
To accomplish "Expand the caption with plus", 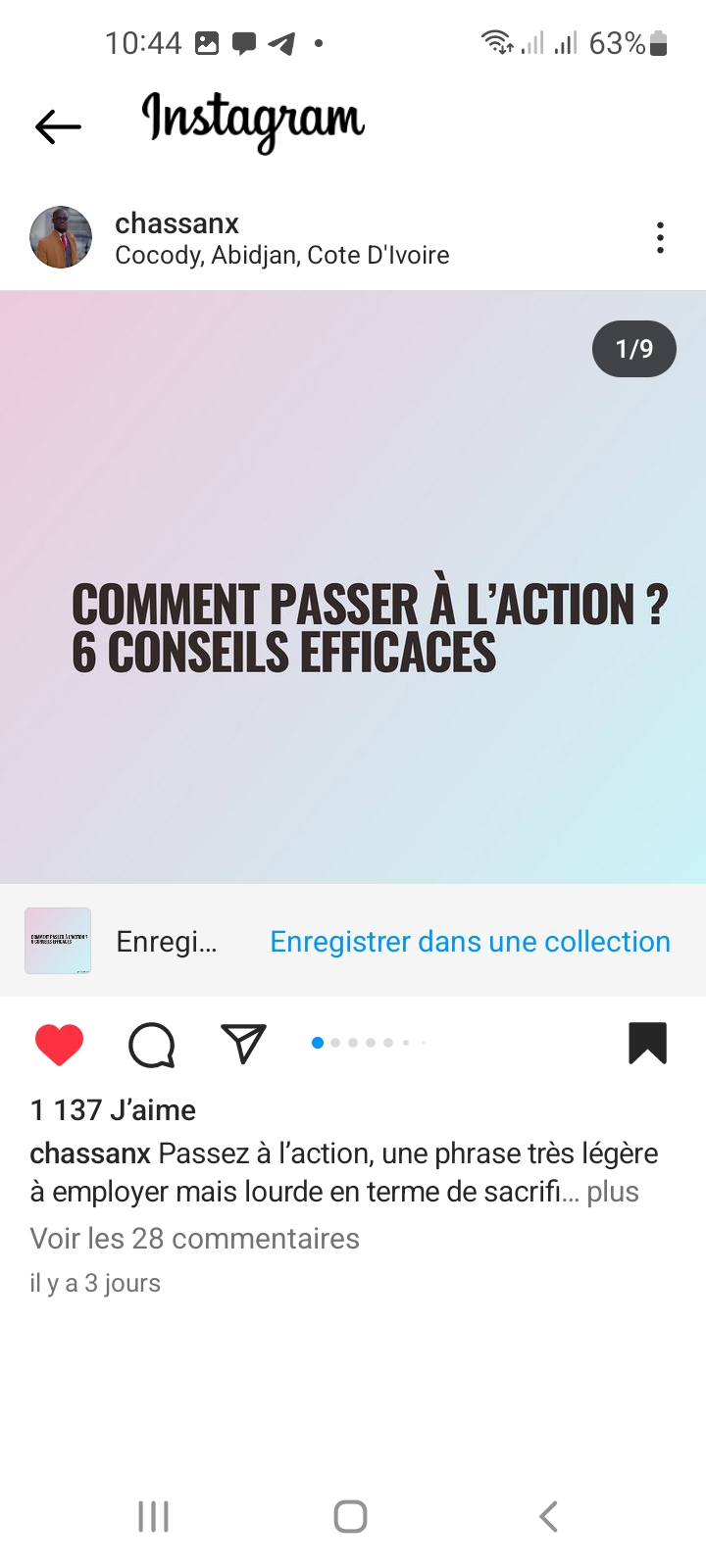I will click(x=613, y=1192).
